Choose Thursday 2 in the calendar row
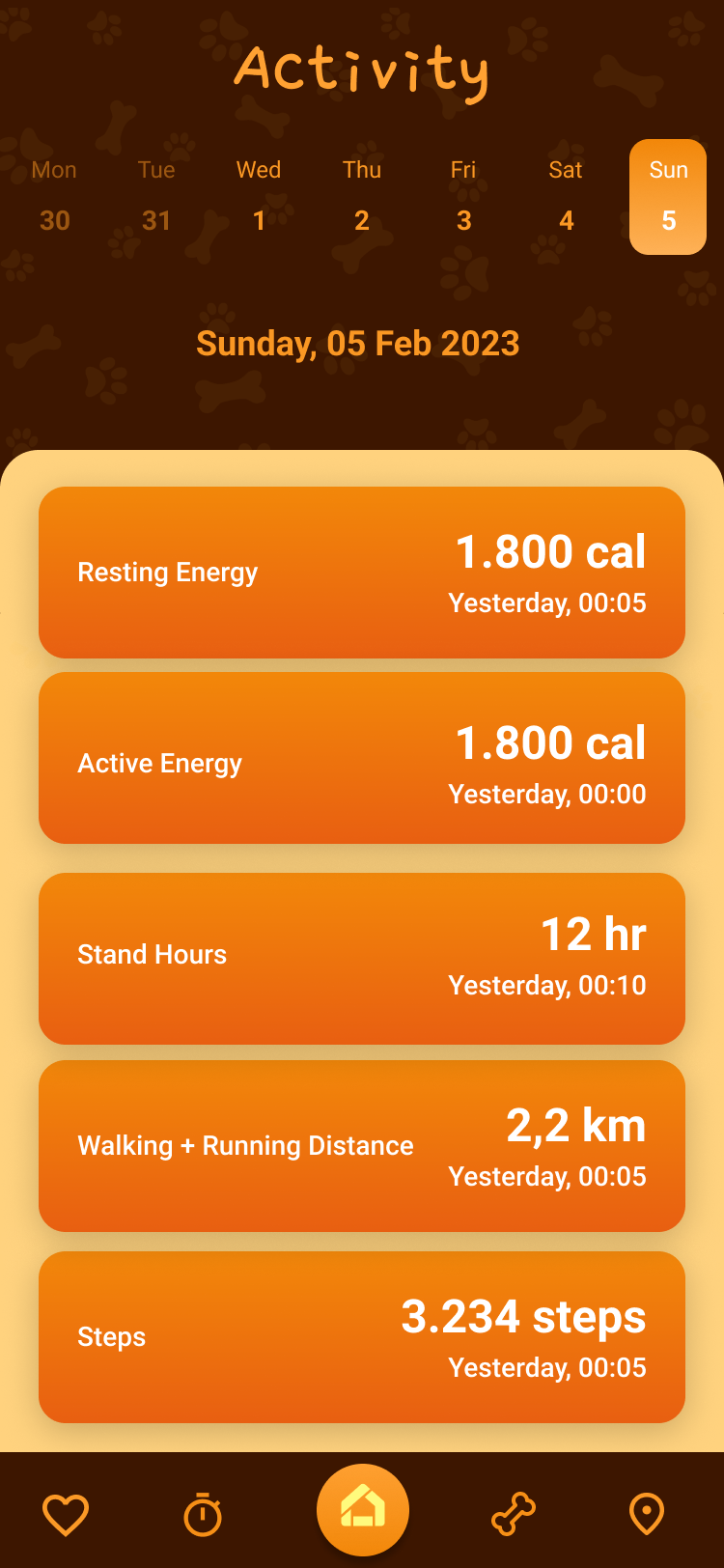 362,196
